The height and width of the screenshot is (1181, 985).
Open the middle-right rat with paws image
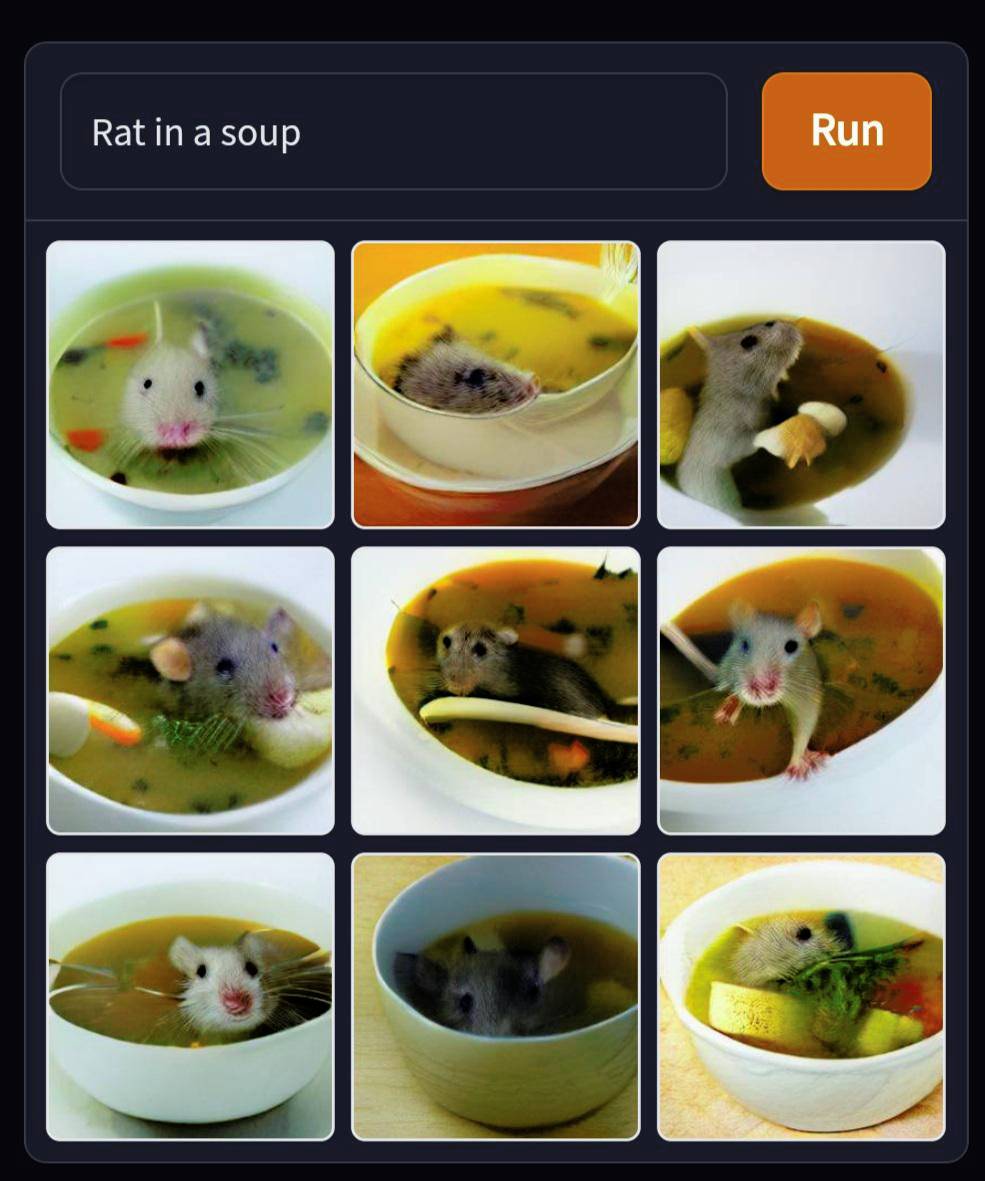pos(800,689)
